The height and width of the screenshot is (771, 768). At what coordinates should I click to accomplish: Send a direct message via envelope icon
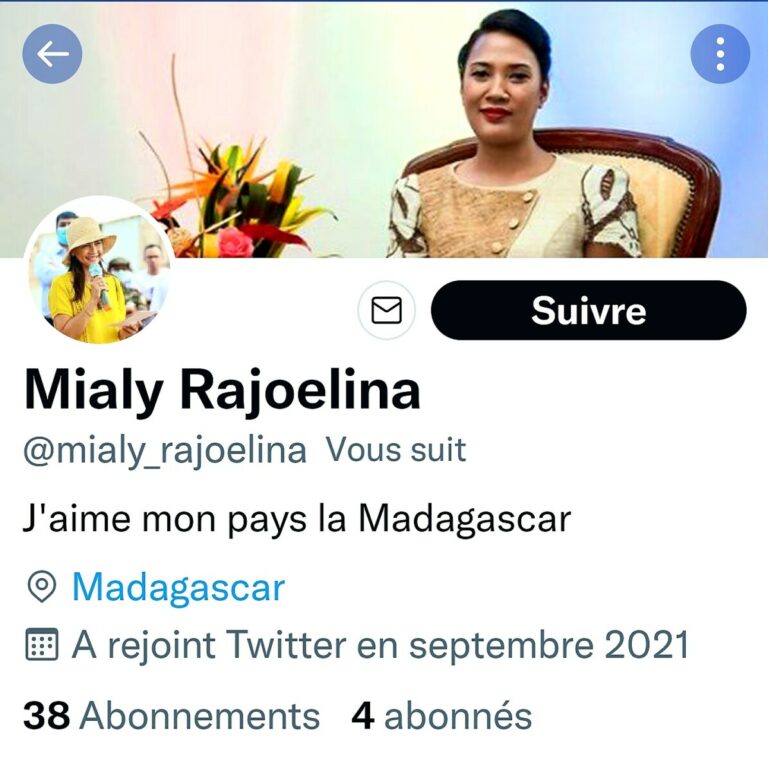point(386,311)
